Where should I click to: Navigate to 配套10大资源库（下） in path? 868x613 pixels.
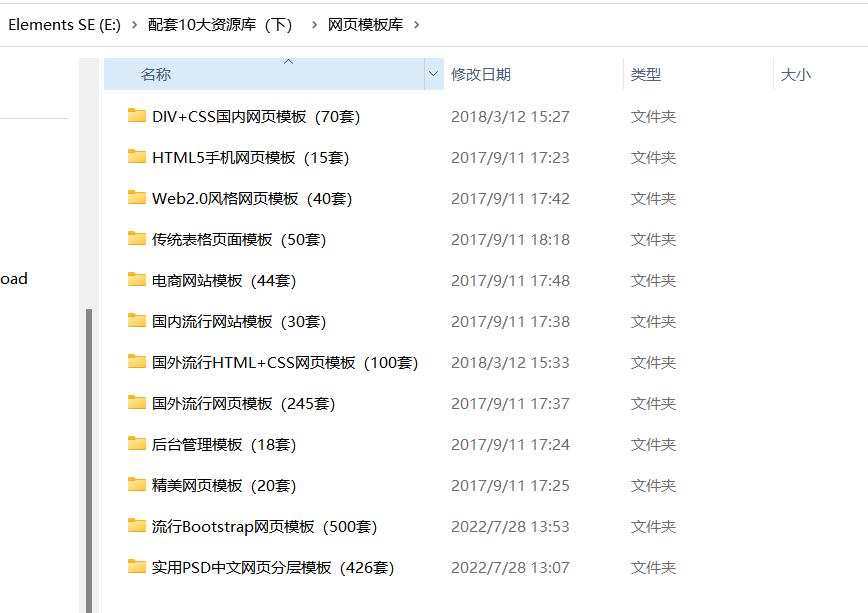(220, 25)
